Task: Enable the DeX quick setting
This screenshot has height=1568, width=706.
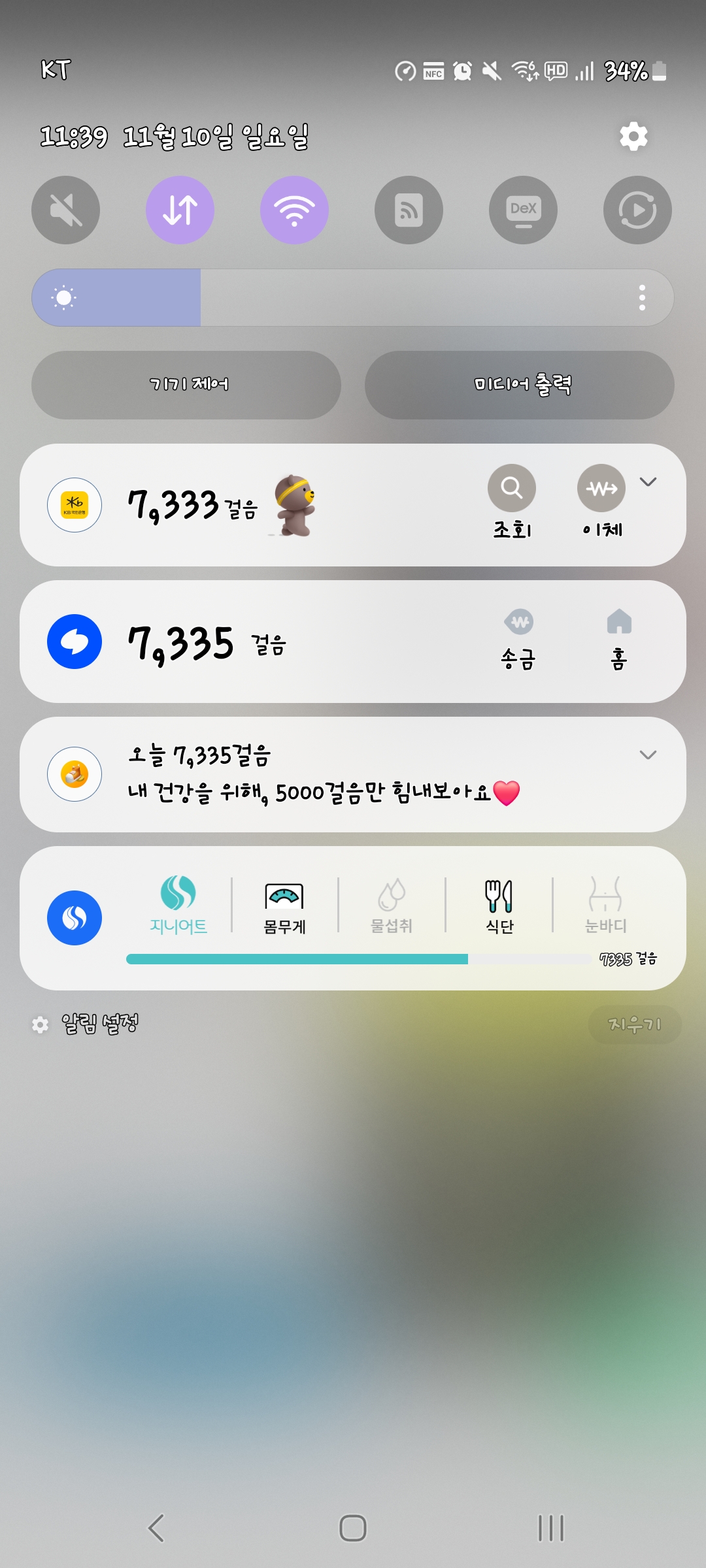Action: (523, 210)
